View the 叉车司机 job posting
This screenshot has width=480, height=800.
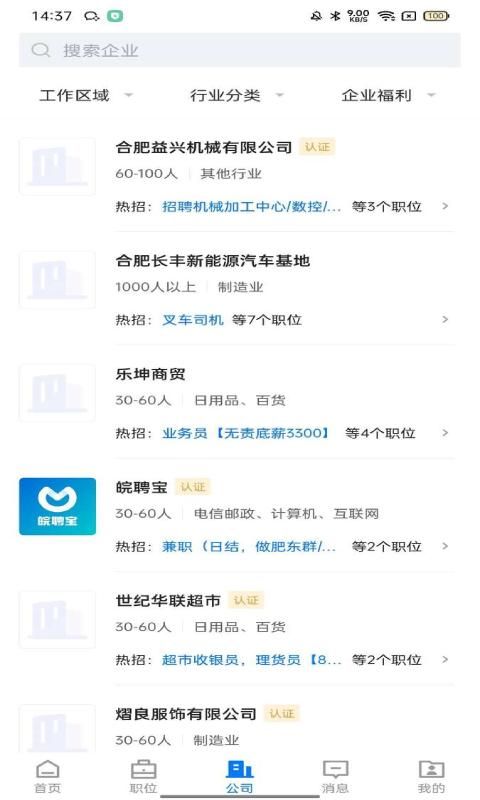click(x=193, y=320)
